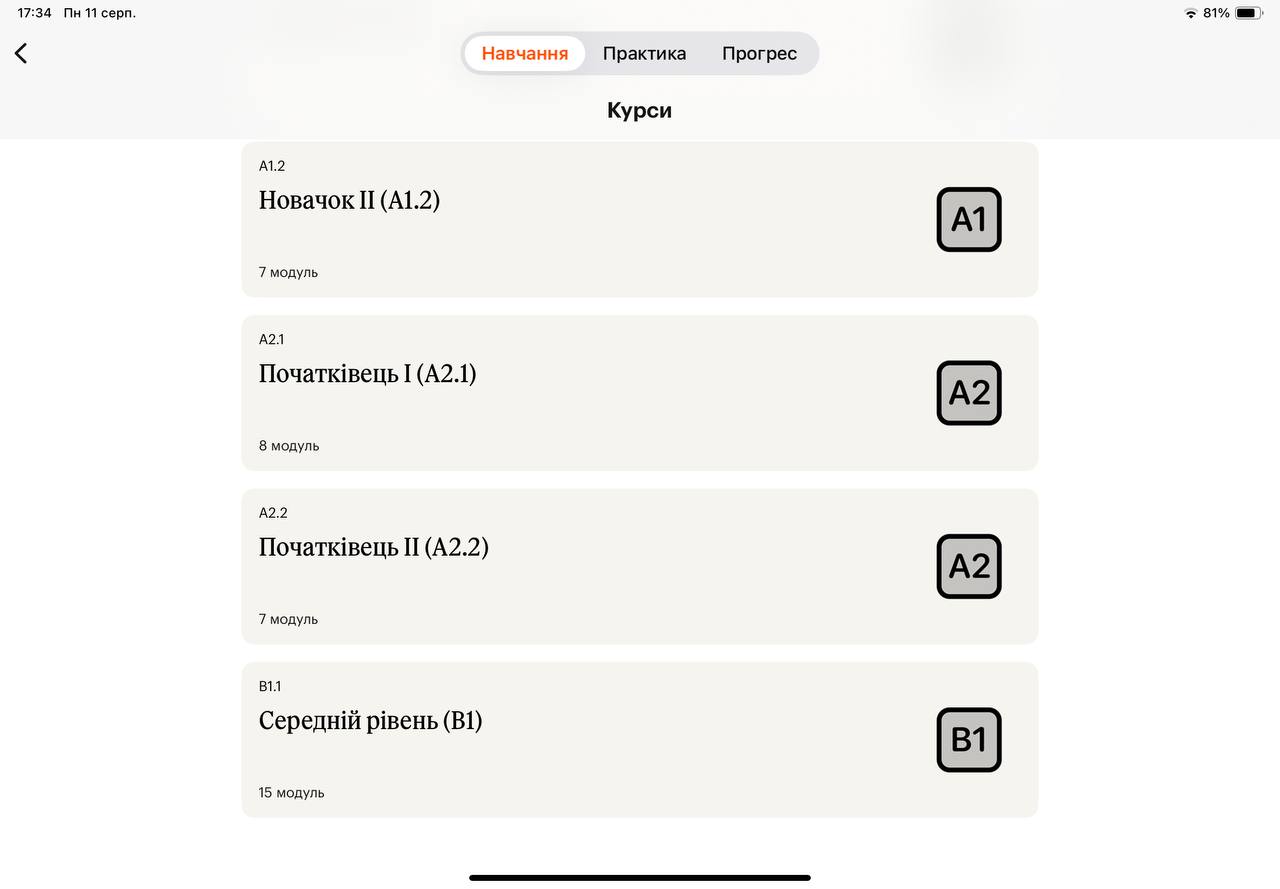Image resolution: width=1280 pixels, height=889 pixels.
Task: Open the Новачок II (A1.2) course
Action: tap(639, 220)
